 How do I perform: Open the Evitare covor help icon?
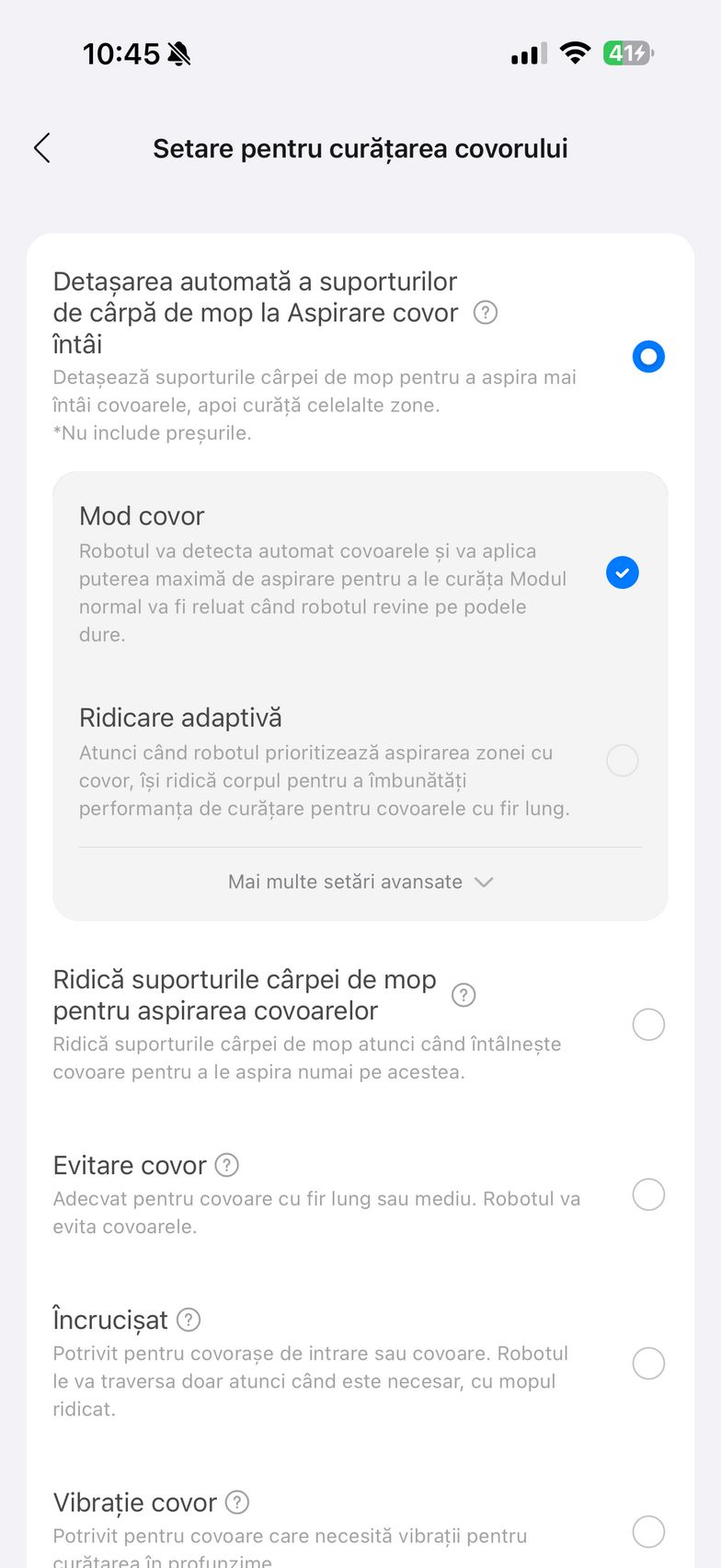pos(227,1165)
